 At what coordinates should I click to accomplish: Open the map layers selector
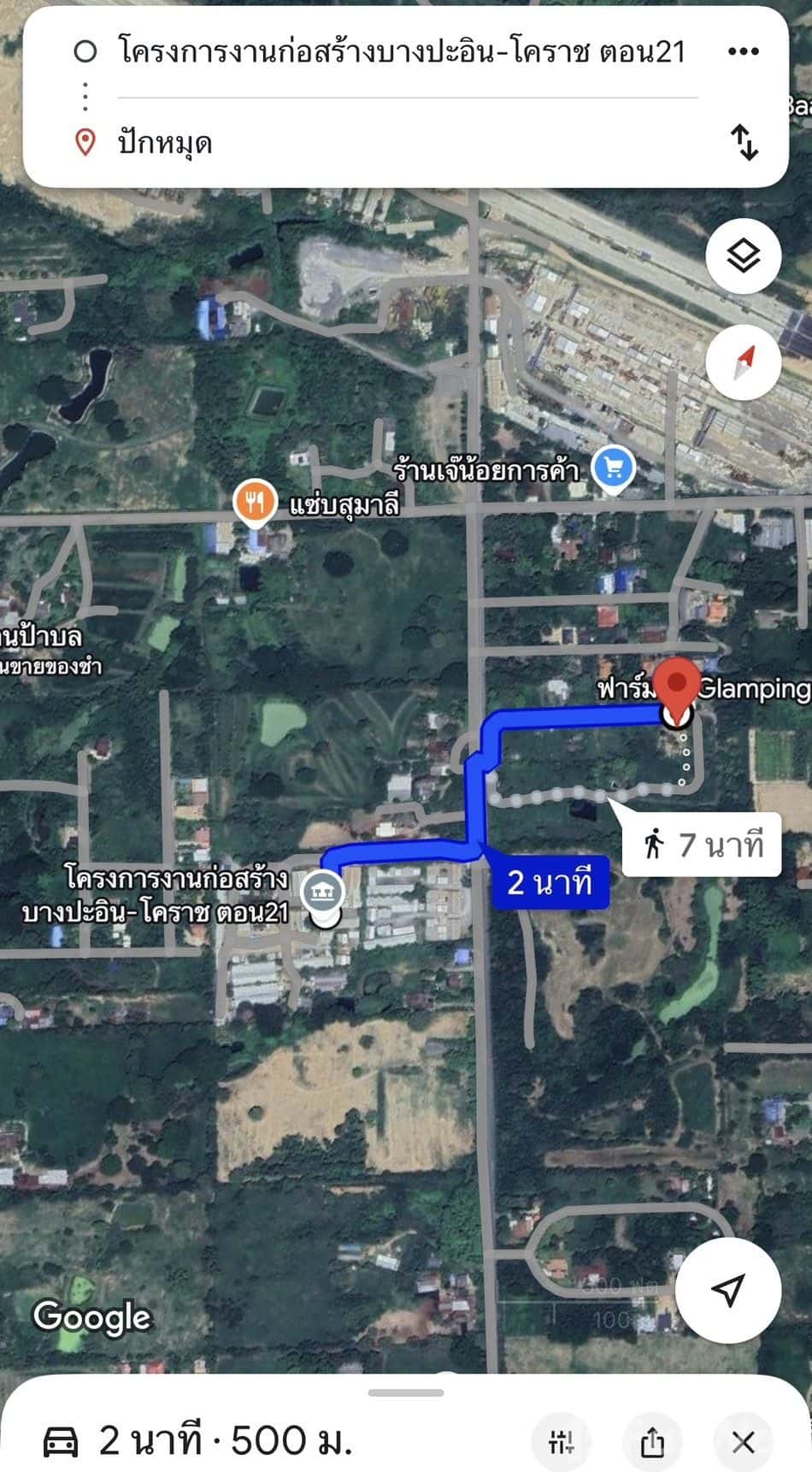(744, 255)
